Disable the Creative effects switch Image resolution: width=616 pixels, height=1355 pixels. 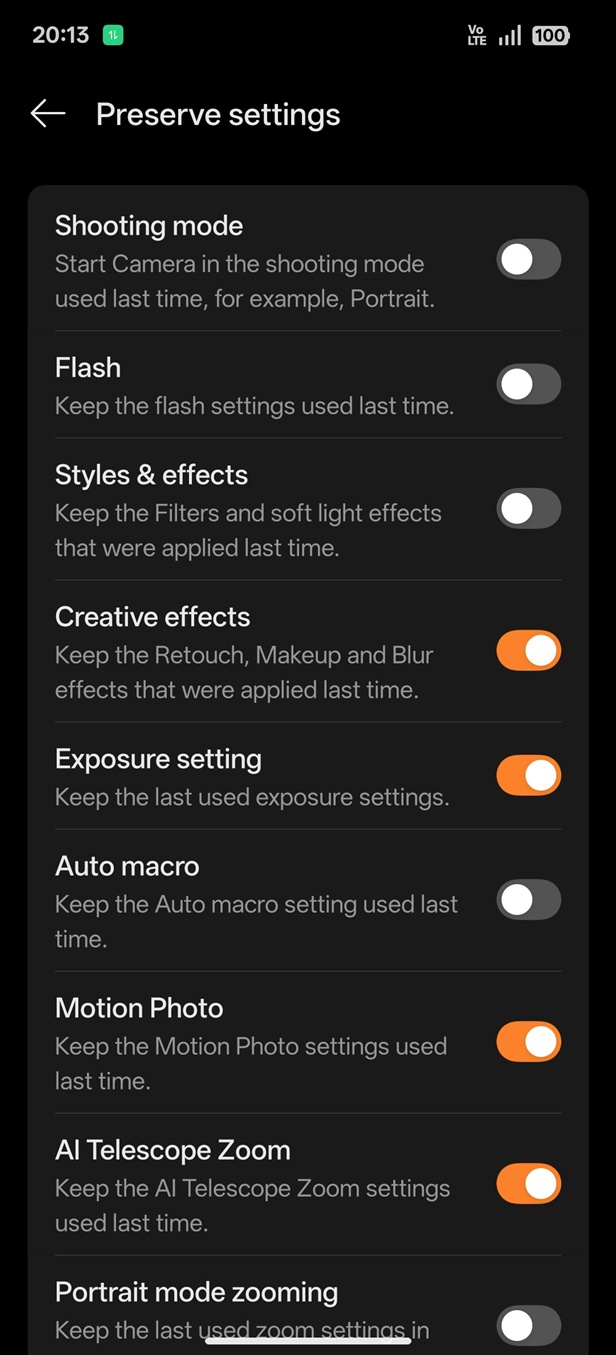[x=529, y=651]
